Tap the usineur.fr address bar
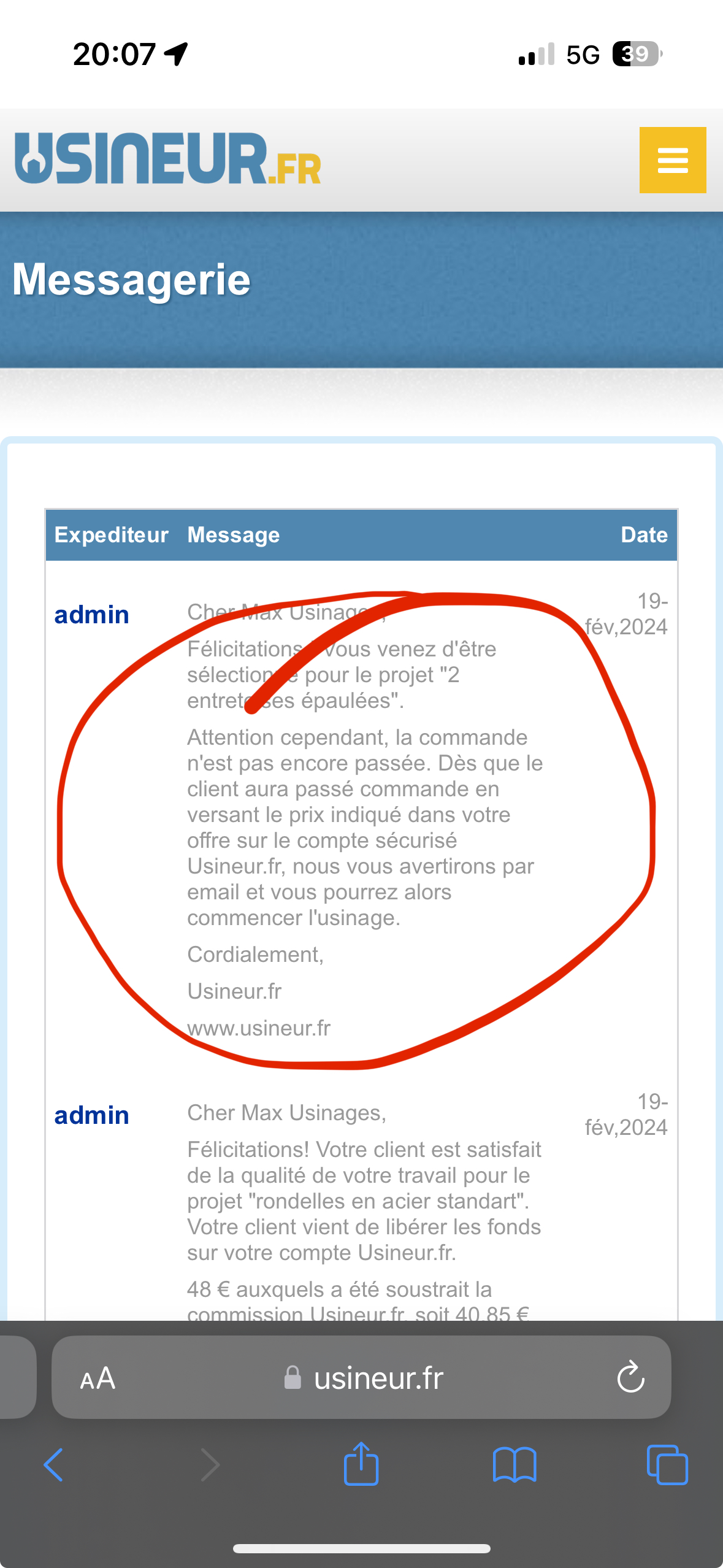This screenshot has width=723, height=1568. click(x=361, y=1378)
